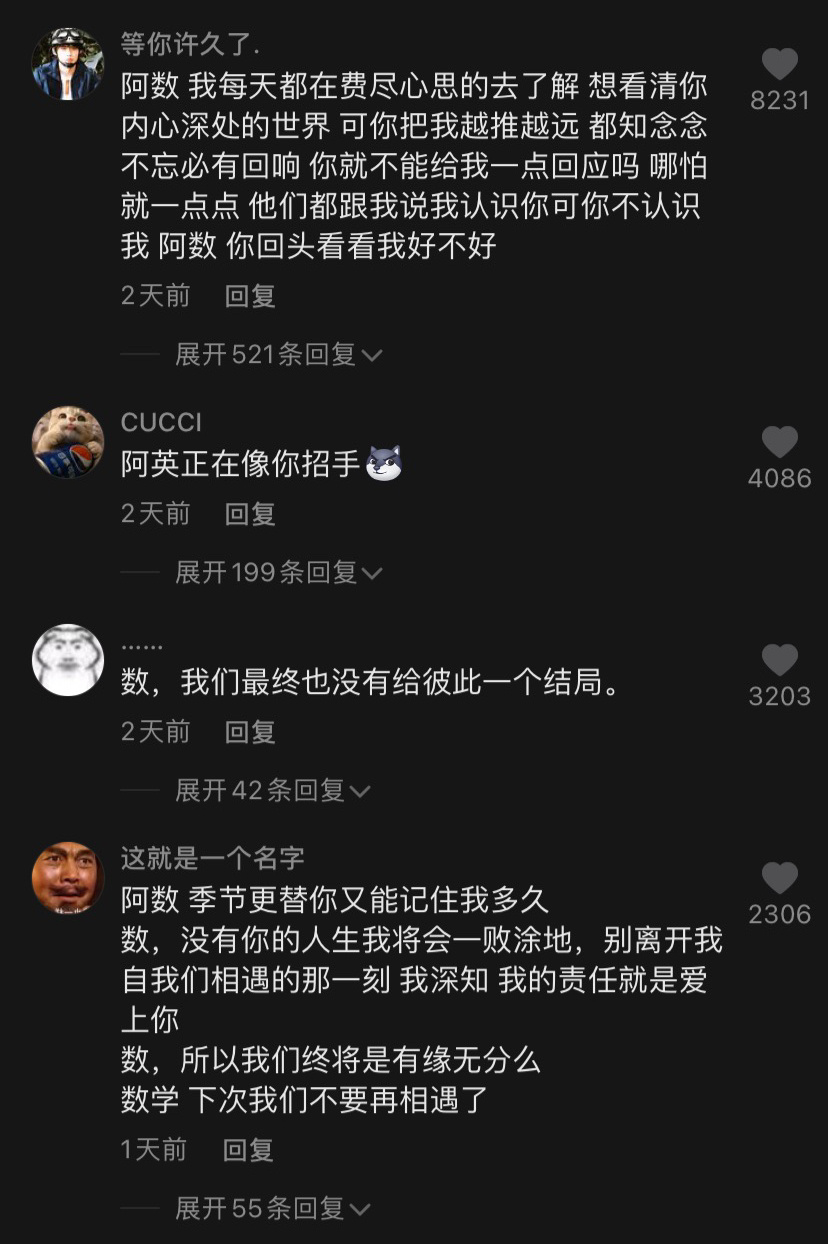The height and width of the screenshot is (1244, 828).
Task: Open avatar of user named ……
Action: (x=68, y=661)
